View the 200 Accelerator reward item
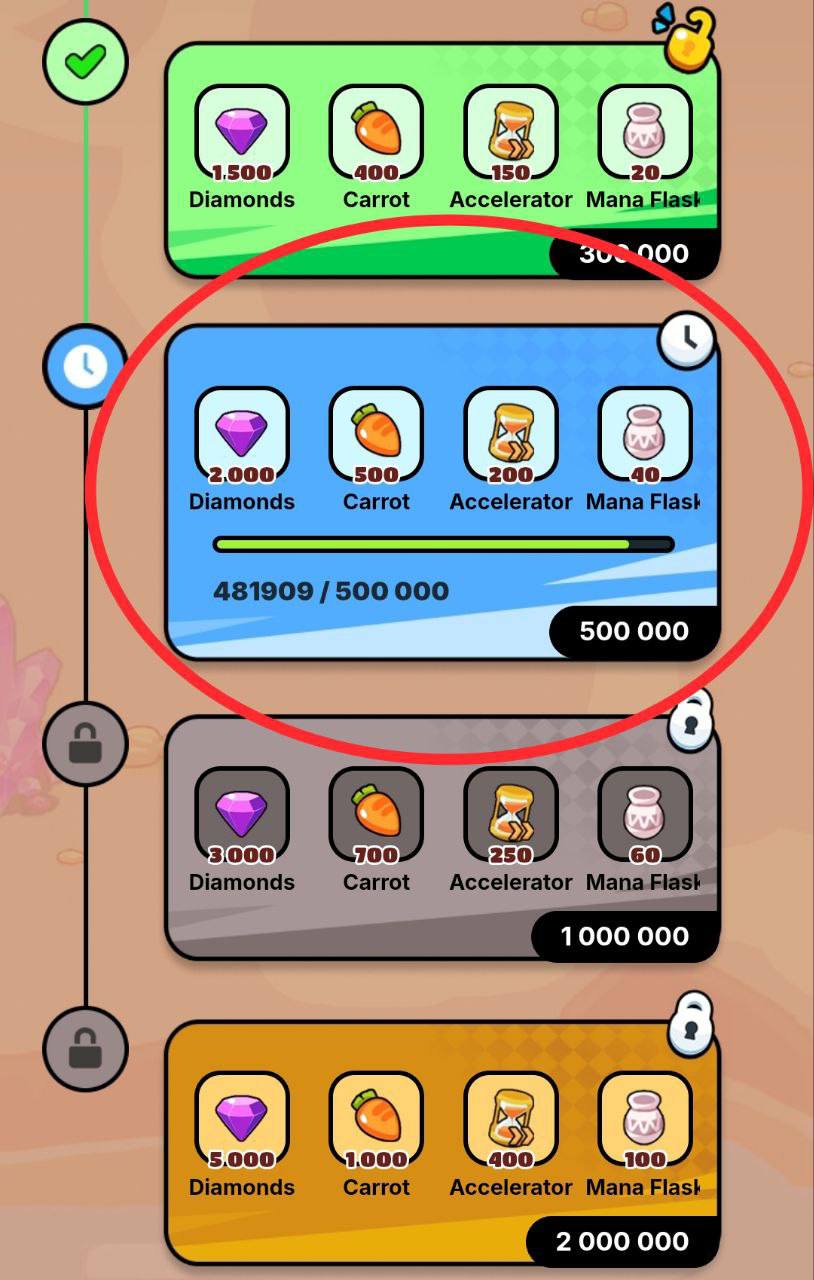The height and width of the screenshot is (1280, 814). 510,435
